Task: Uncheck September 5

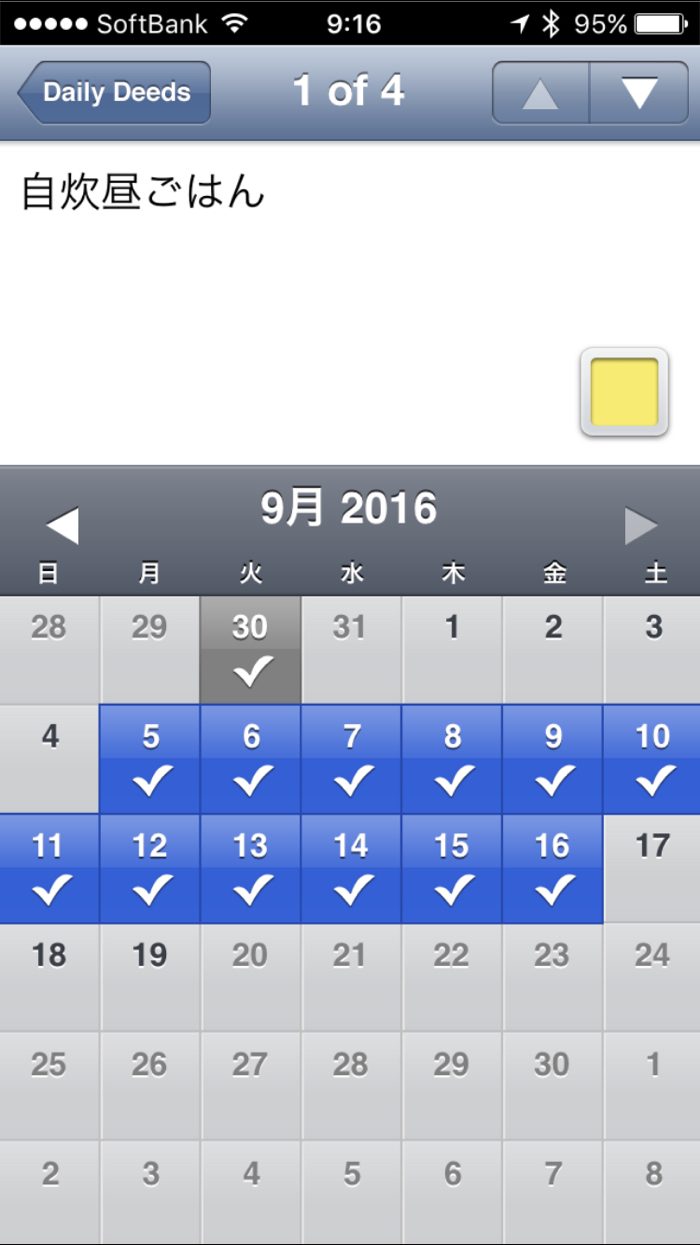Action: click(150, 760)
